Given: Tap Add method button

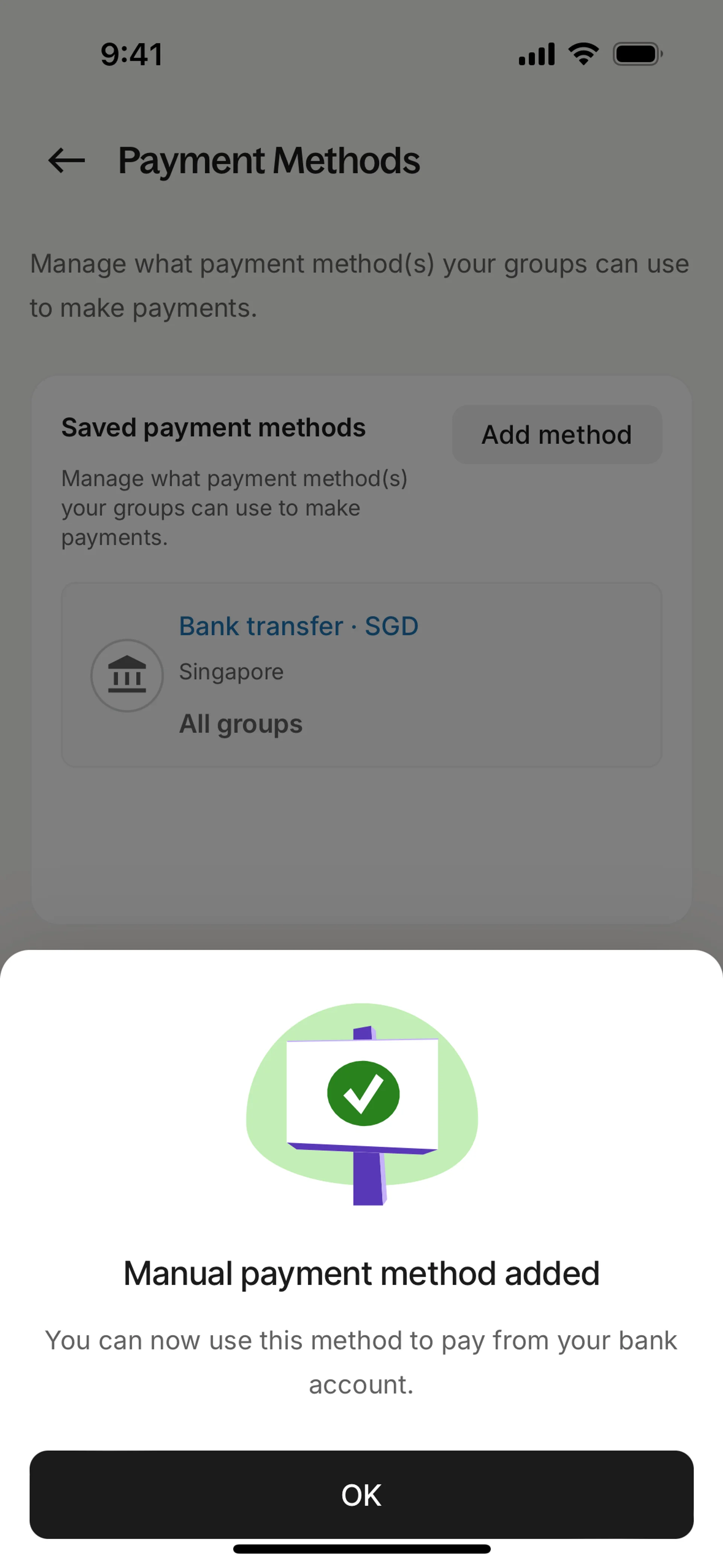Looking at the screenshot, I should click(x=556, y=435).
